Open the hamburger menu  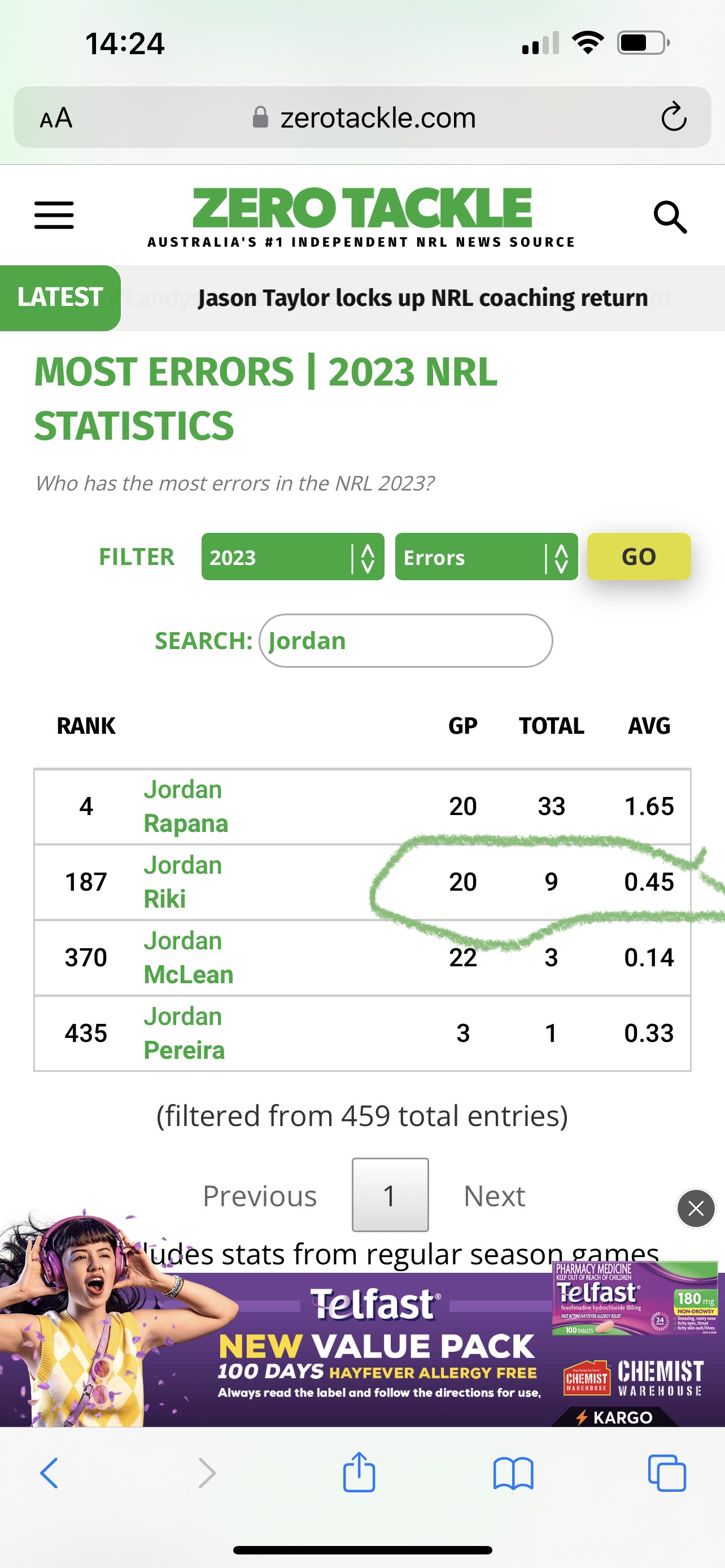pos(54,216)
